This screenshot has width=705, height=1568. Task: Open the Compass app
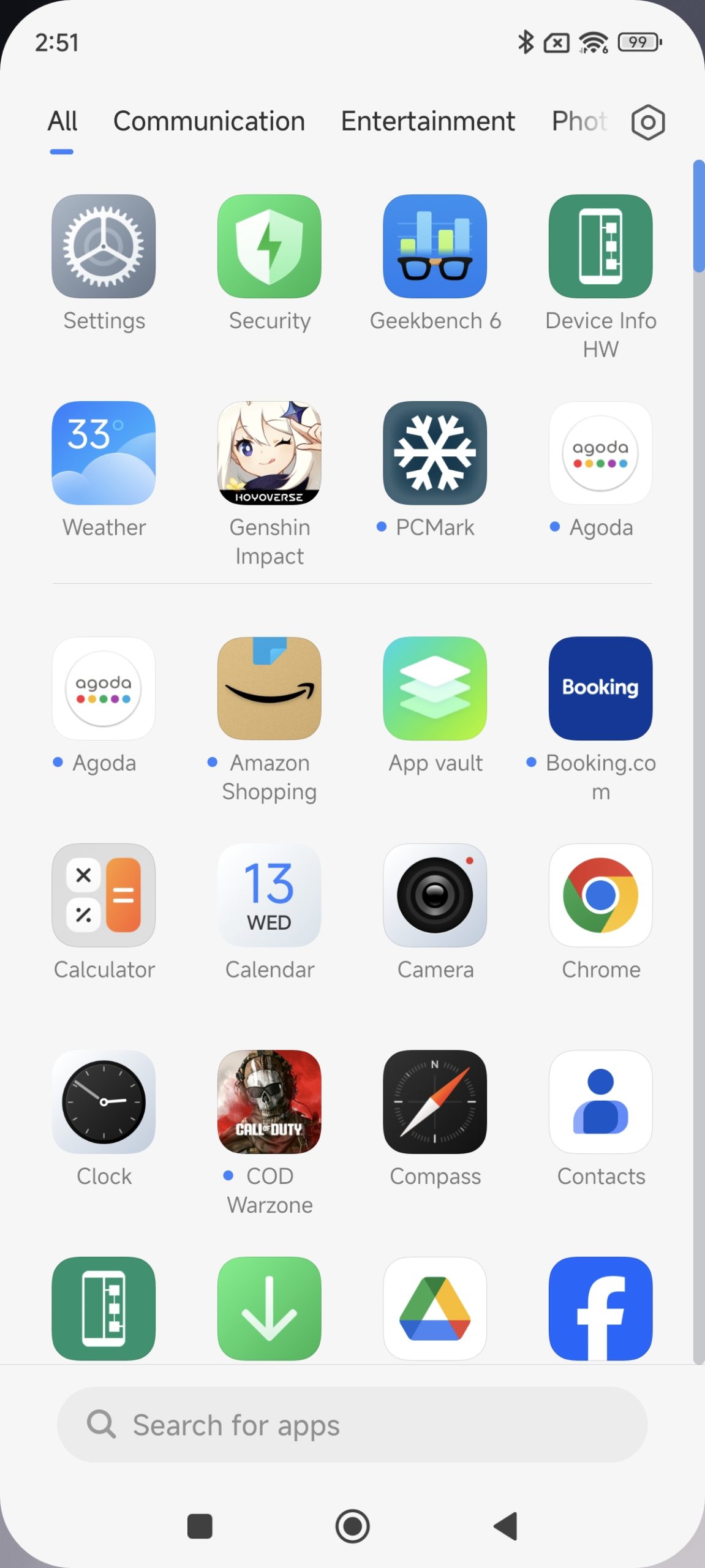pos(435,1102)
